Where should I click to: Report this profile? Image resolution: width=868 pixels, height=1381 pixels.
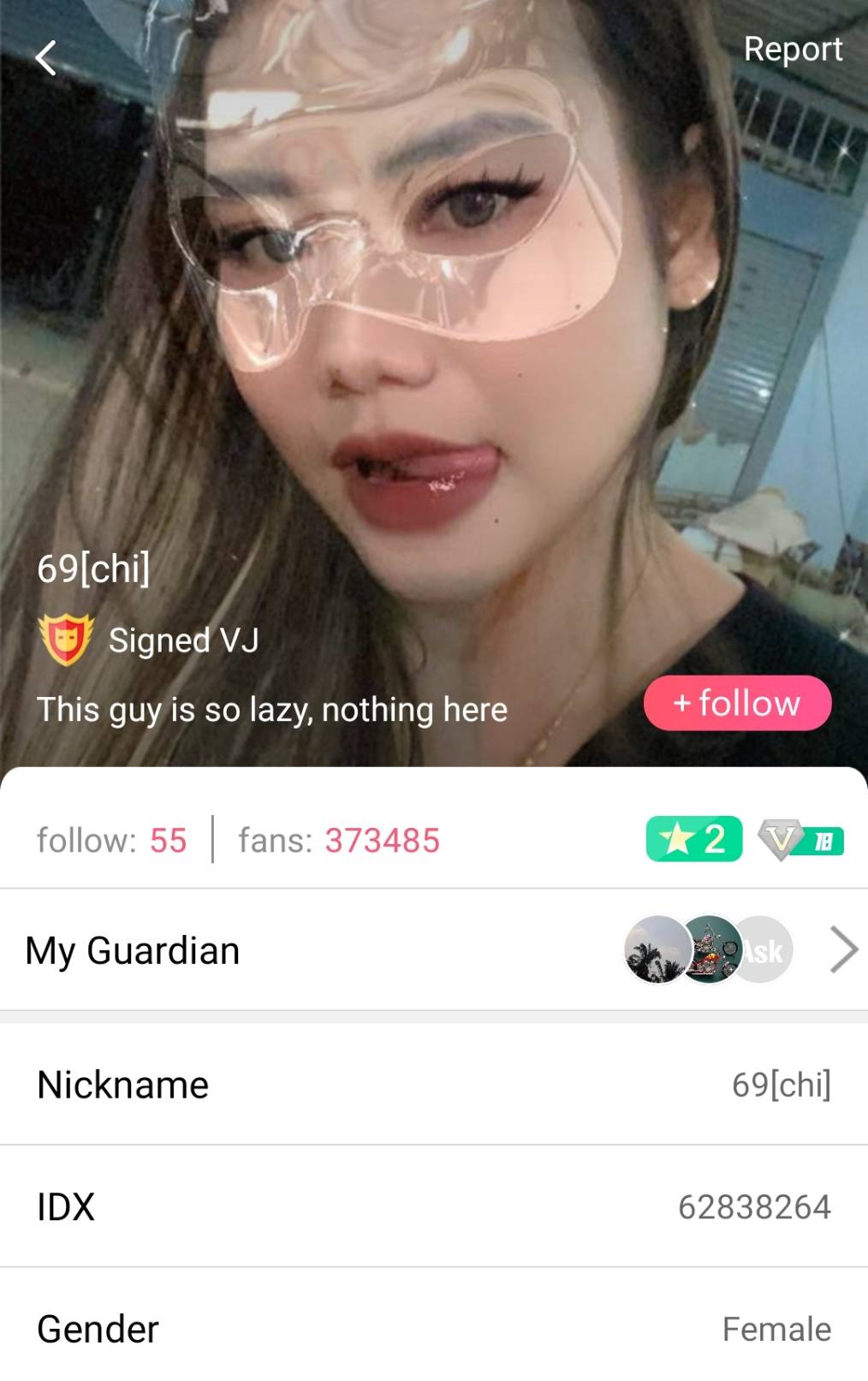tap(793, 50)
